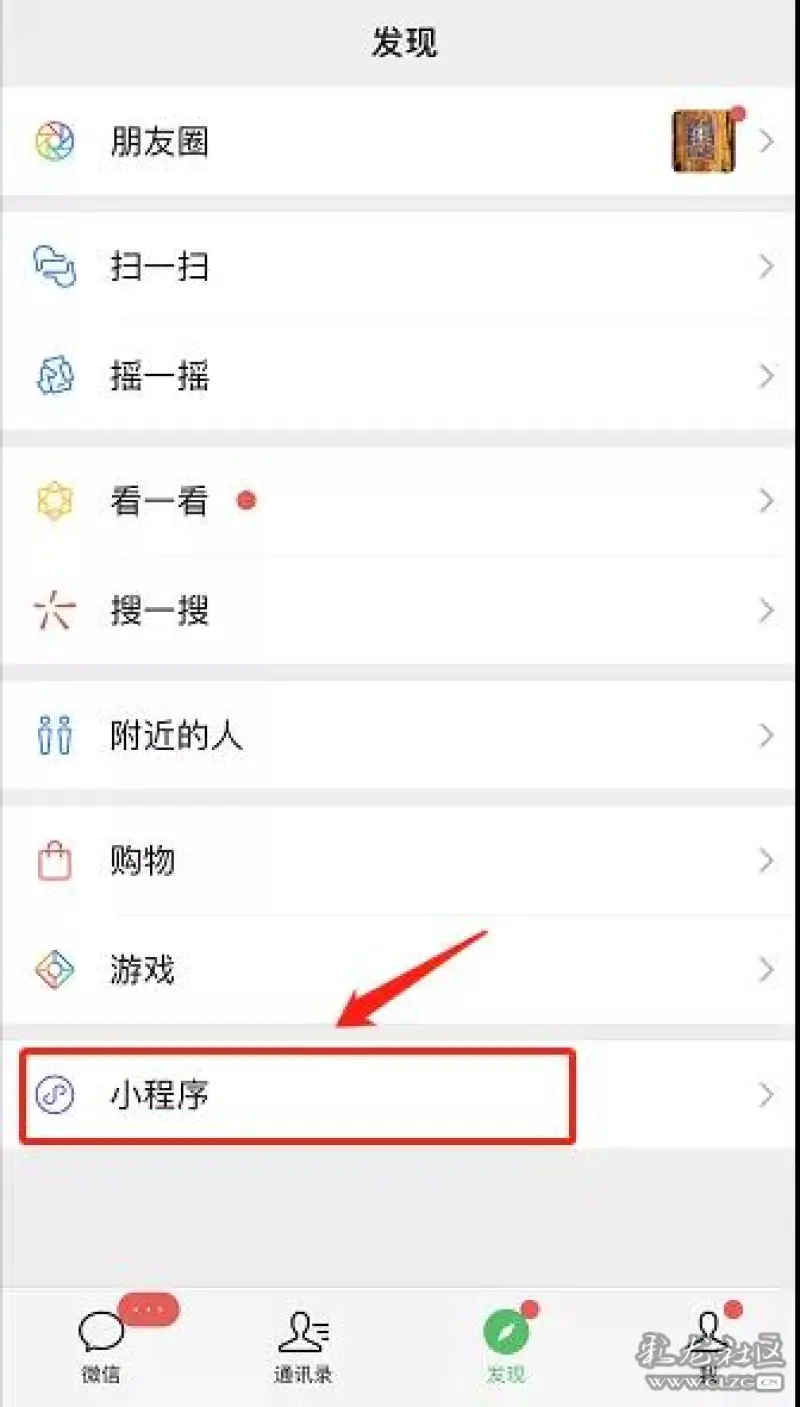Open 游戏 games
This screenshot has width=800, height=1407.
click(400, 970)
